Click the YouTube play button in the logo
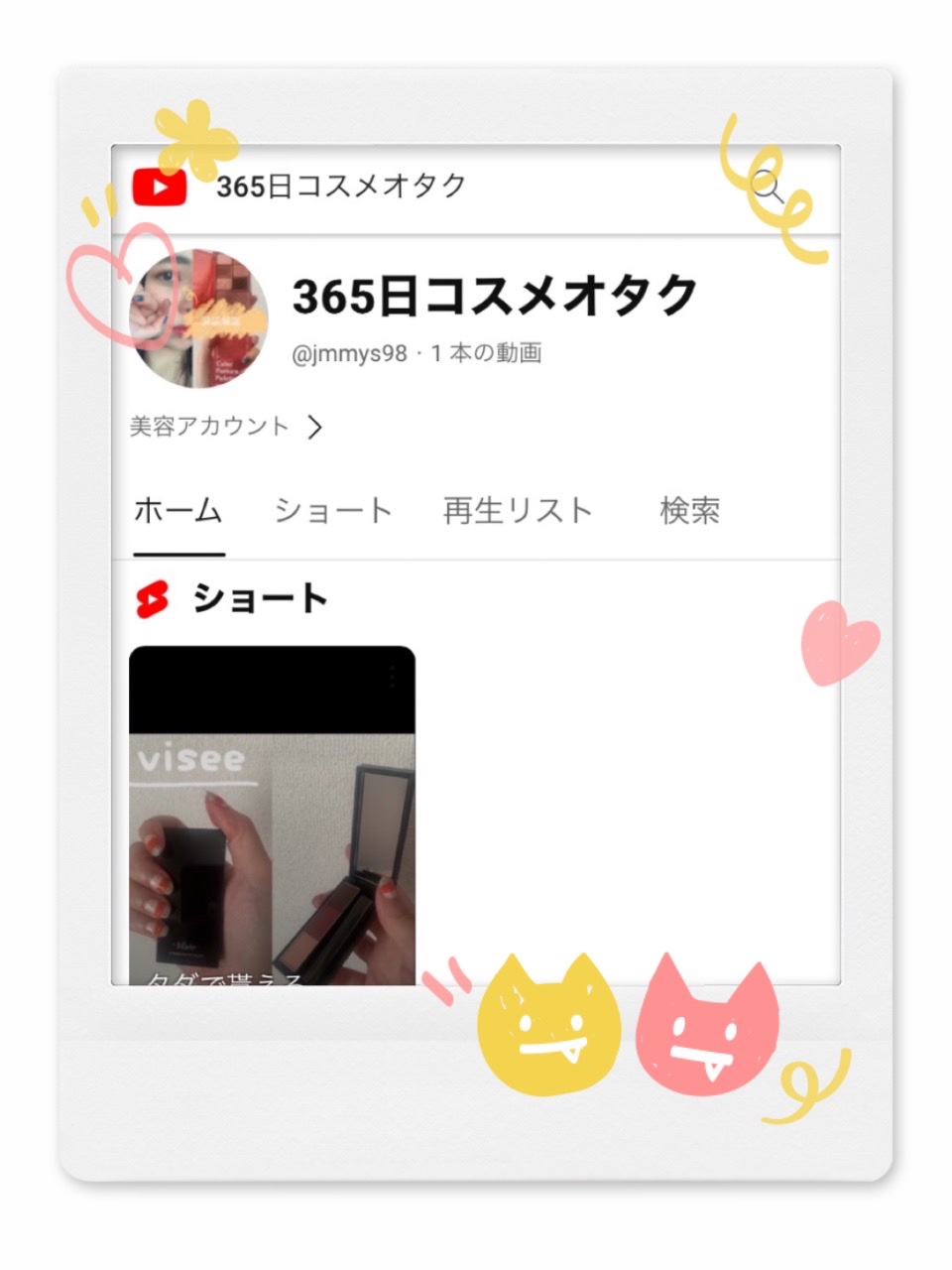The width and height of the screenshot is (952, 1270). click(x=160, y=185)
